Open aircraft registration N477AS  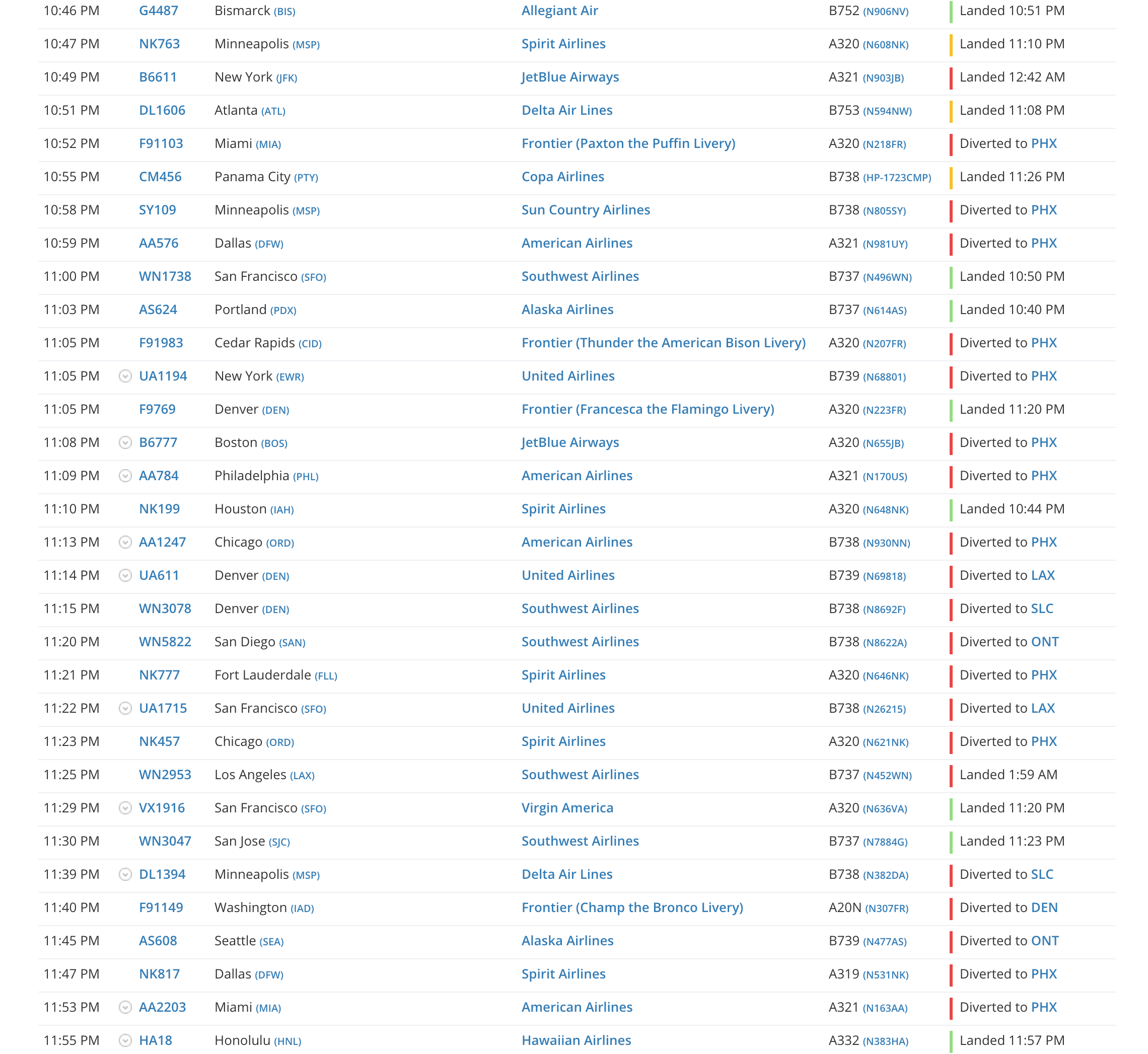click(884, 942)
